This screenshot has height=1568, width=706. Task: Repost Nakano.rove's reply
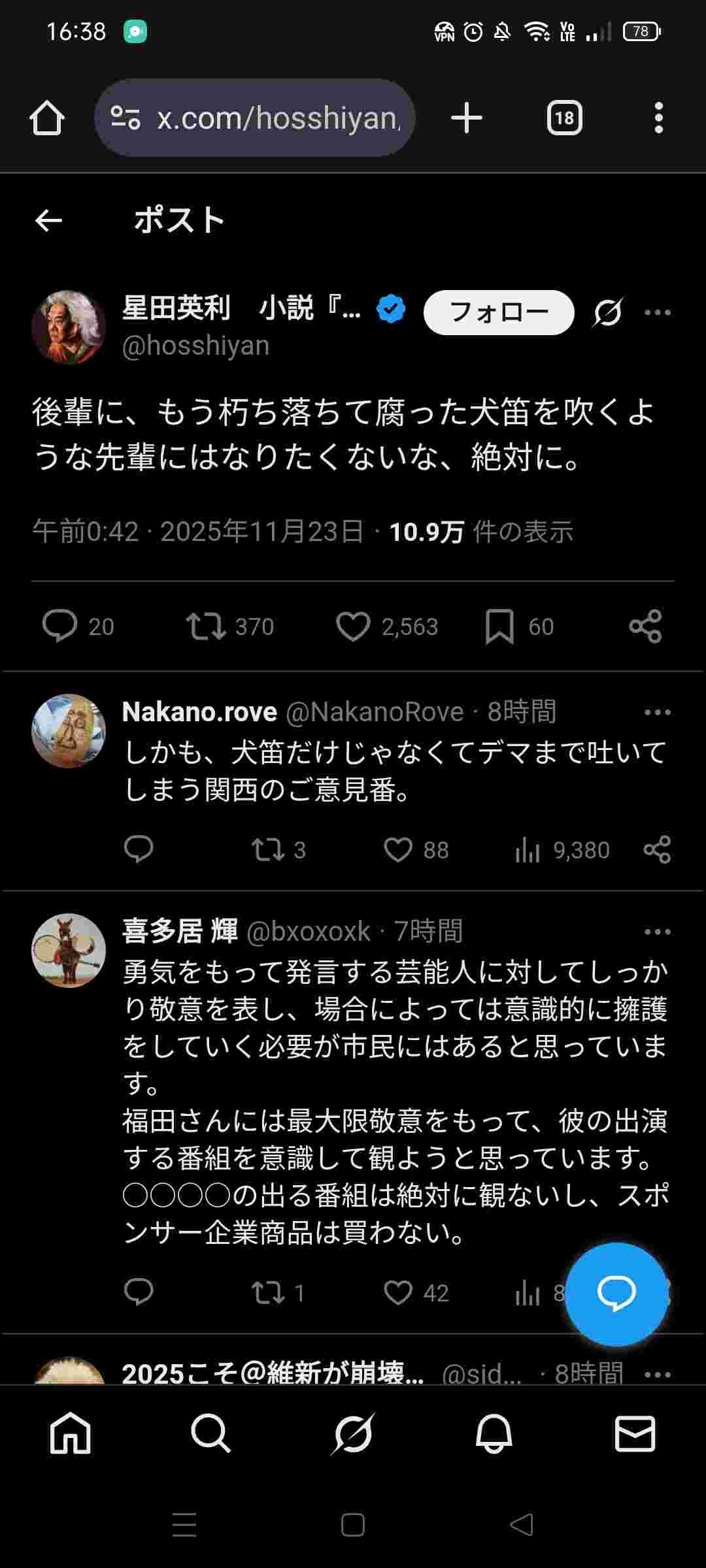coord(268,849)
